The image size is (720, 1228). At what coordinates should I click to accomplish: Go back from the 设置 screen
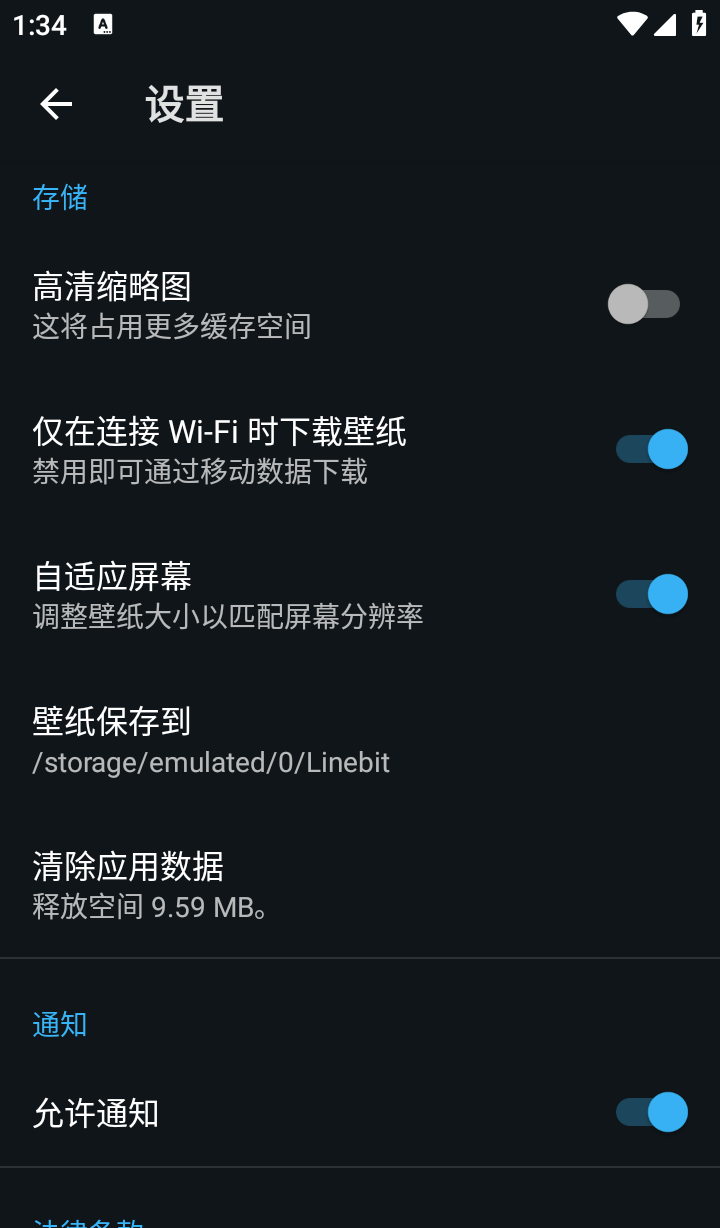tap(56, 104)
